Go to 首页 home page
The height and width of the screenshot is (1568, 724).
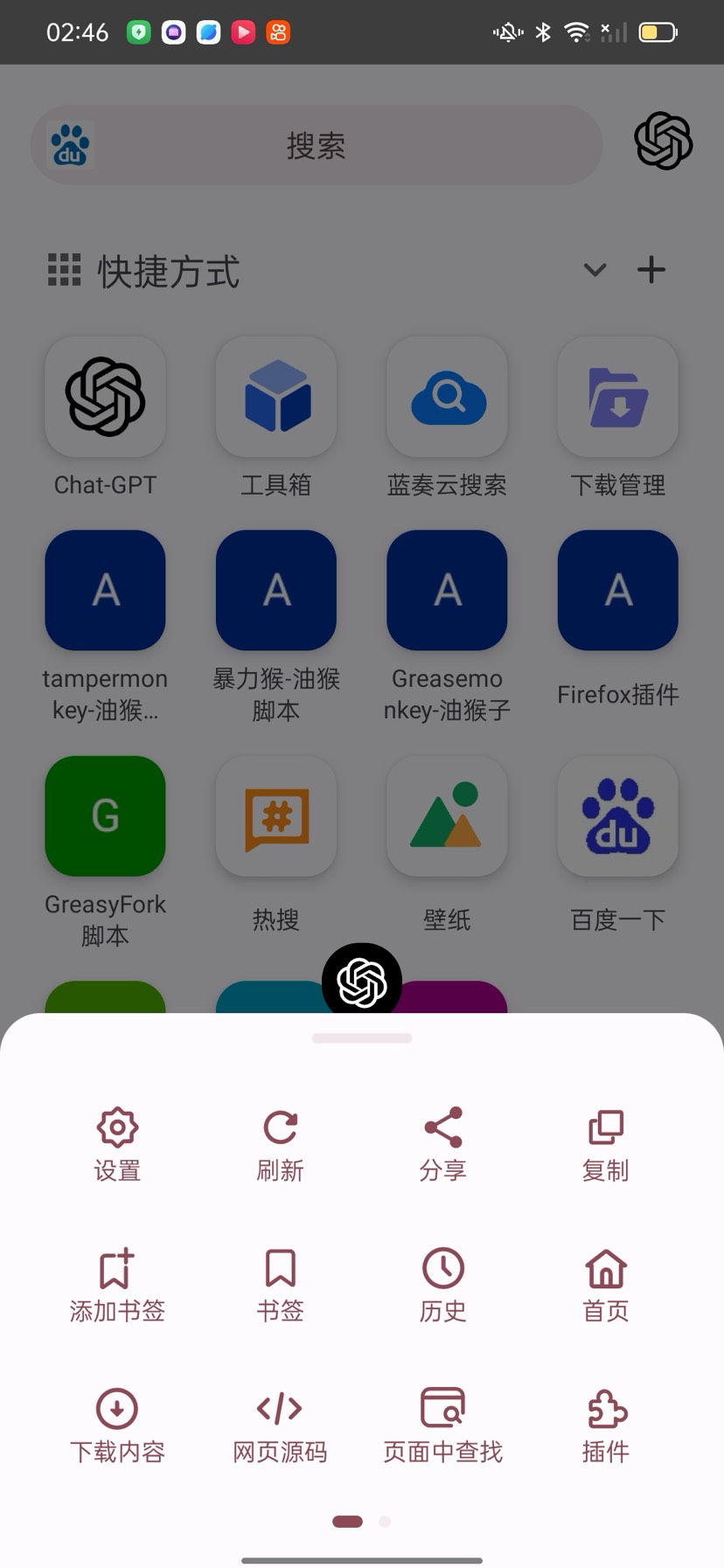(x=605, y=1285)
